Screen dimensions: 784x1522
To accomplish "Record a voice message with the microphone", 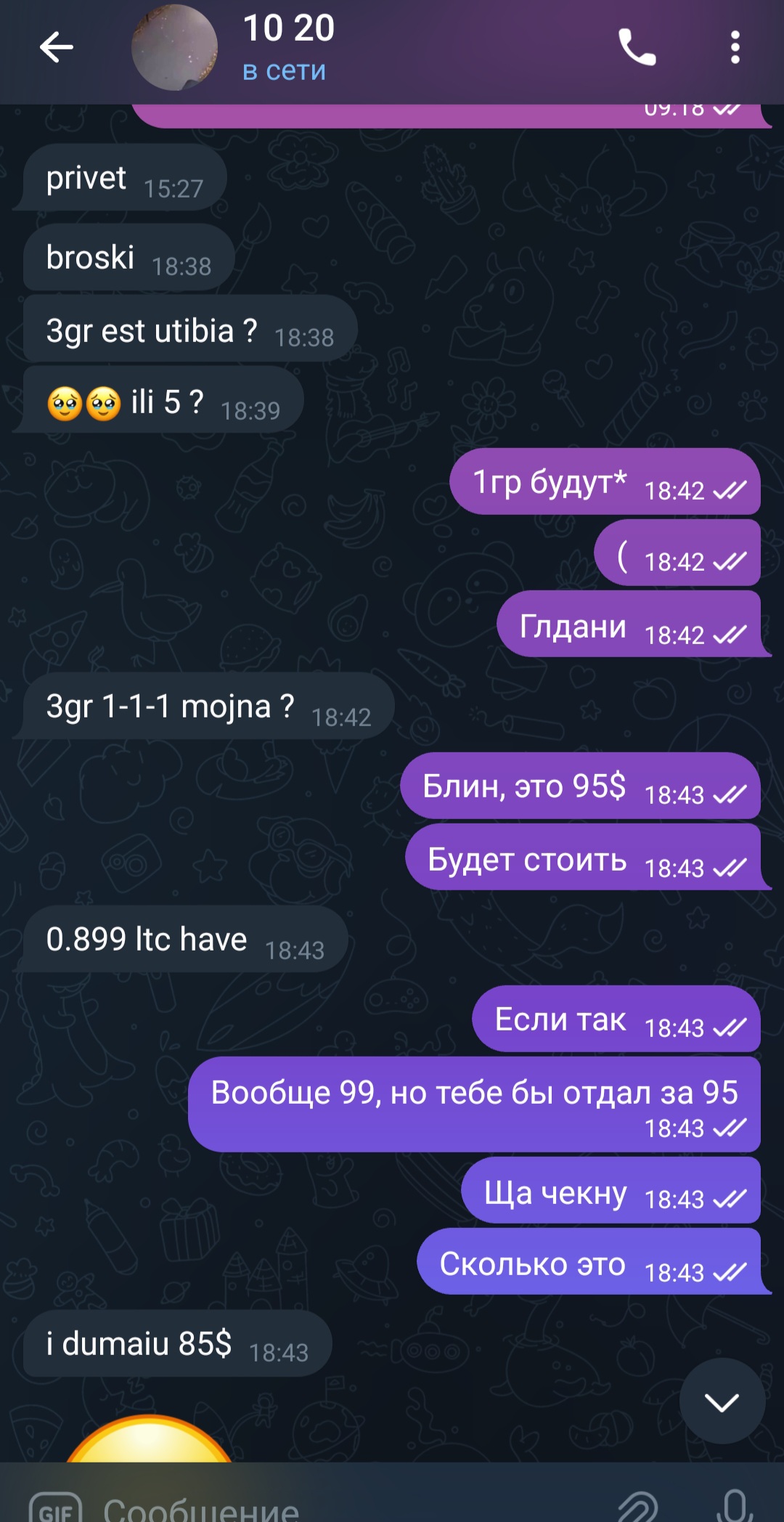I will [x=735, y=1506].
